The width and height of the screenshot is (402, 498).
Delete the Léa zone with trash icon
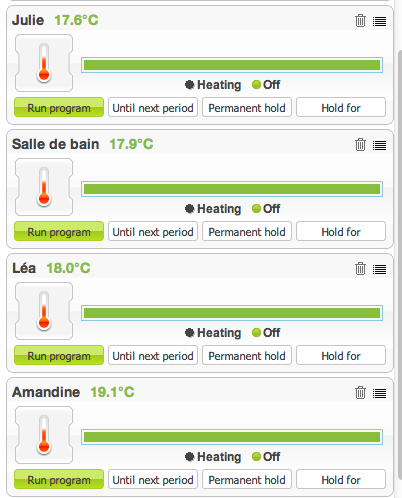(360, 269)
